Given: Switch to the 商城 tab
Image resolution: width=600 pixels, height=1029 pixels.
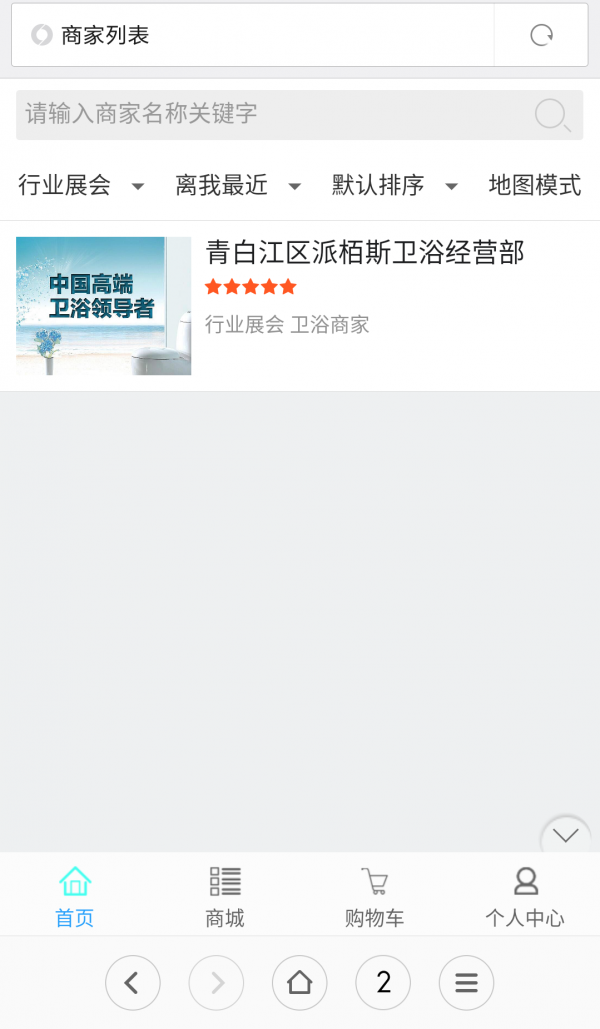Looking at the screenshot, I should (x=225, y=896).
